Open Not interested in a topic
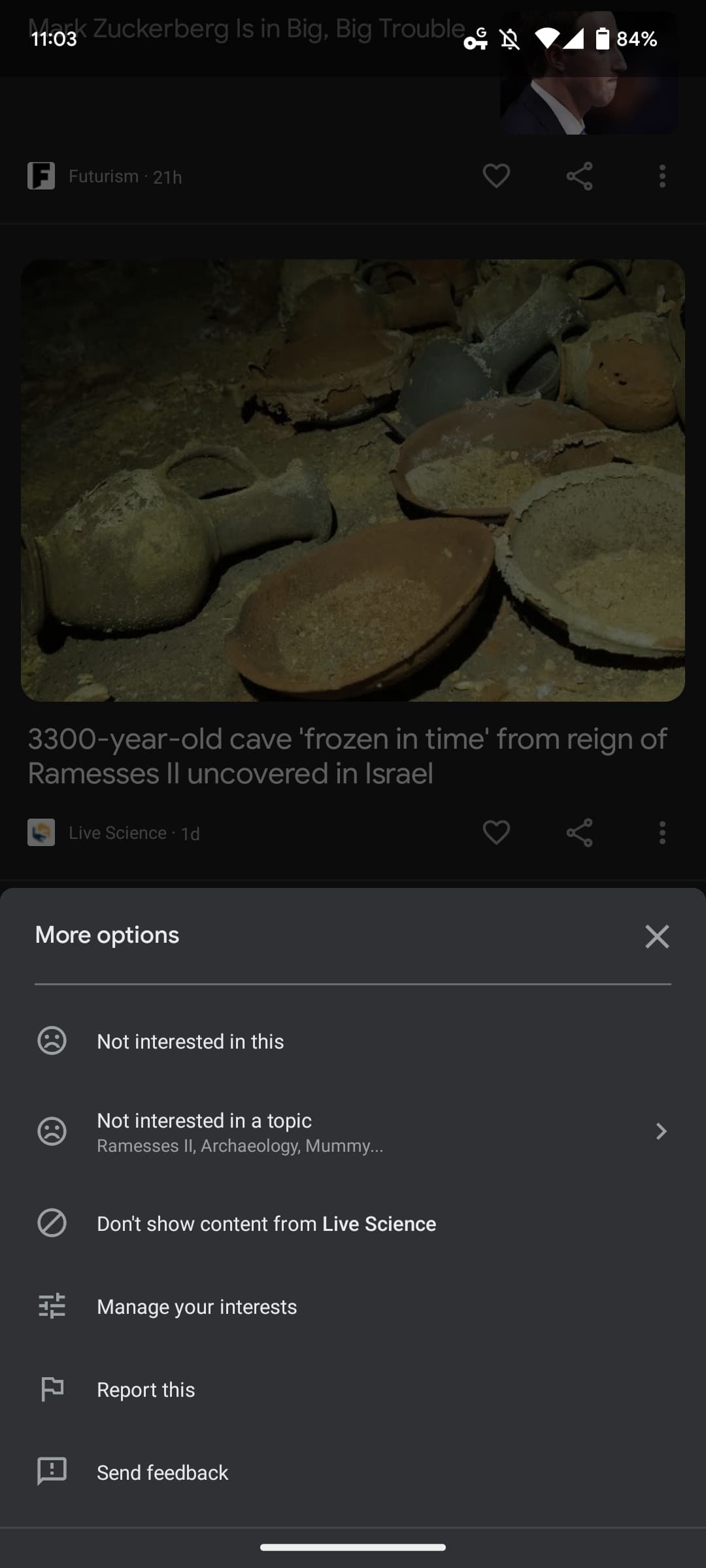This screenshot has height=1568, width=706. (353, 1132)
